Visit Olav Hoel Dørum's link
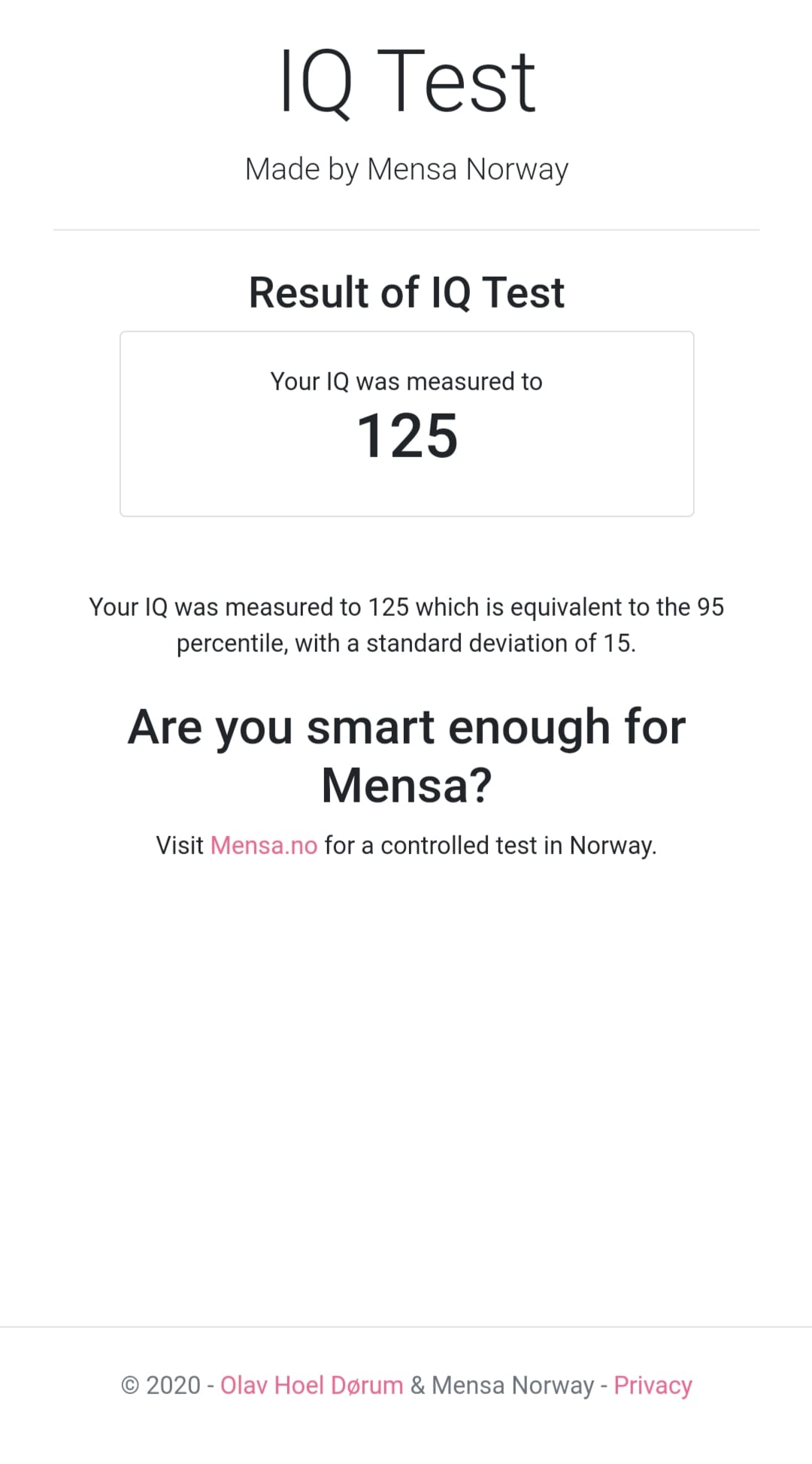This screenshot has height=1464, width=812. coord(311,1385)
